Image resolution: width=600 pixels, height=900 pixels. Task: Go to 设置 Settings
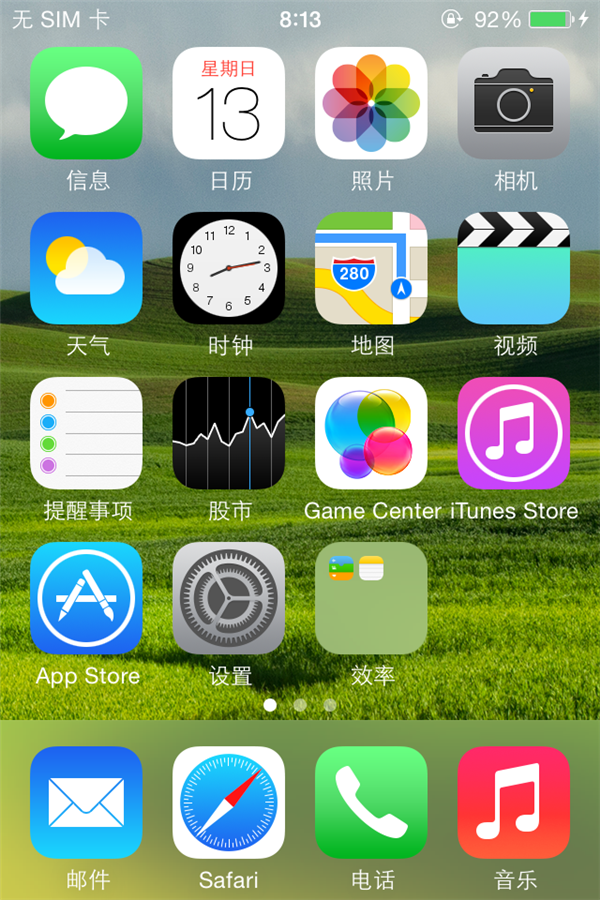coord(229,598)
